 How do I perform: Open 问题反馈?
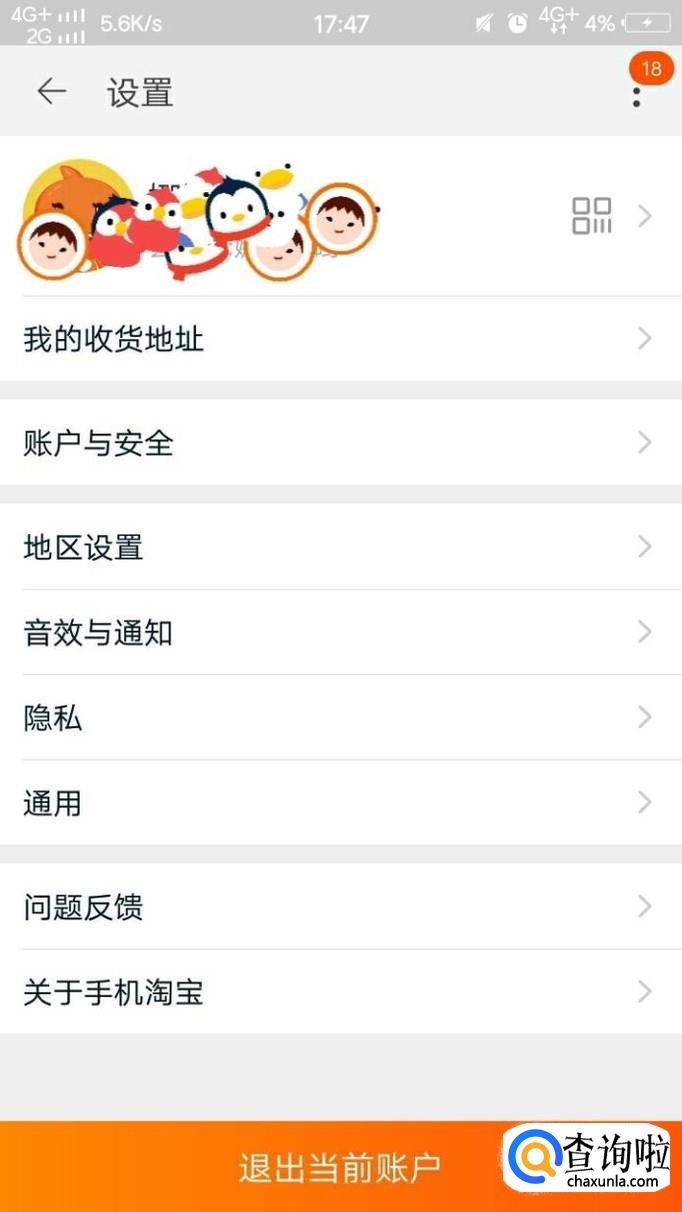[340, 907]
